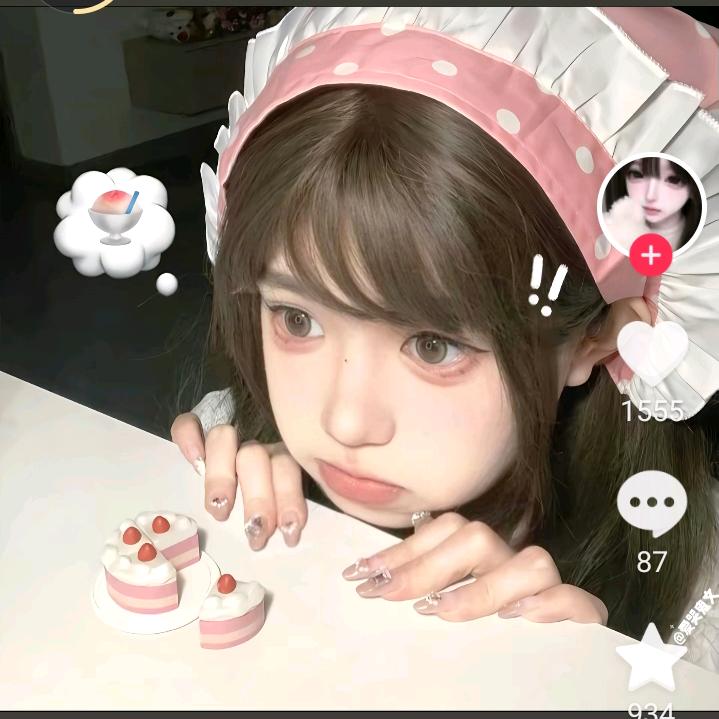719x719 pixels.
Task: Follow the creator with the red plus
Action: pyautogui.click(x=651, y=255)
